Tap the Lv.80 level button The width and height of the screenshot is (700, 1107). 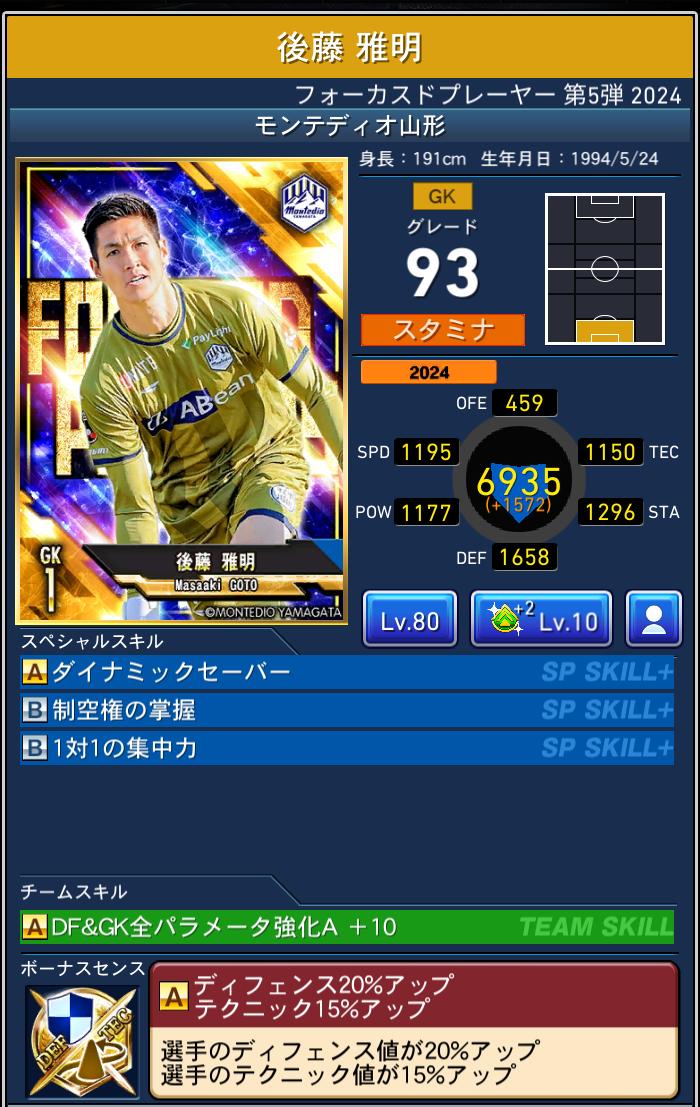410,620
